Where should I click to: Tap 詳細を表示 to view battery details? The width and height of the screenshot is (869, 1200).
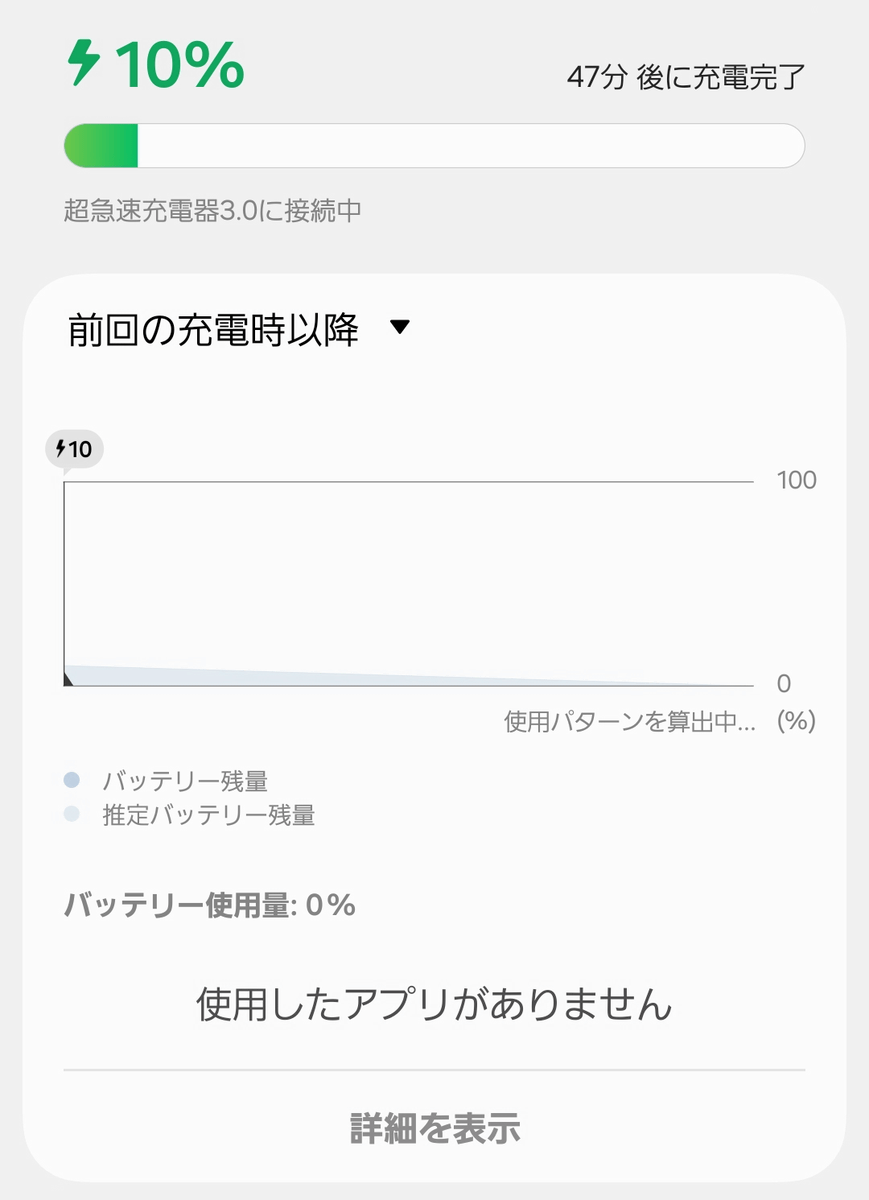point(434,1127)
